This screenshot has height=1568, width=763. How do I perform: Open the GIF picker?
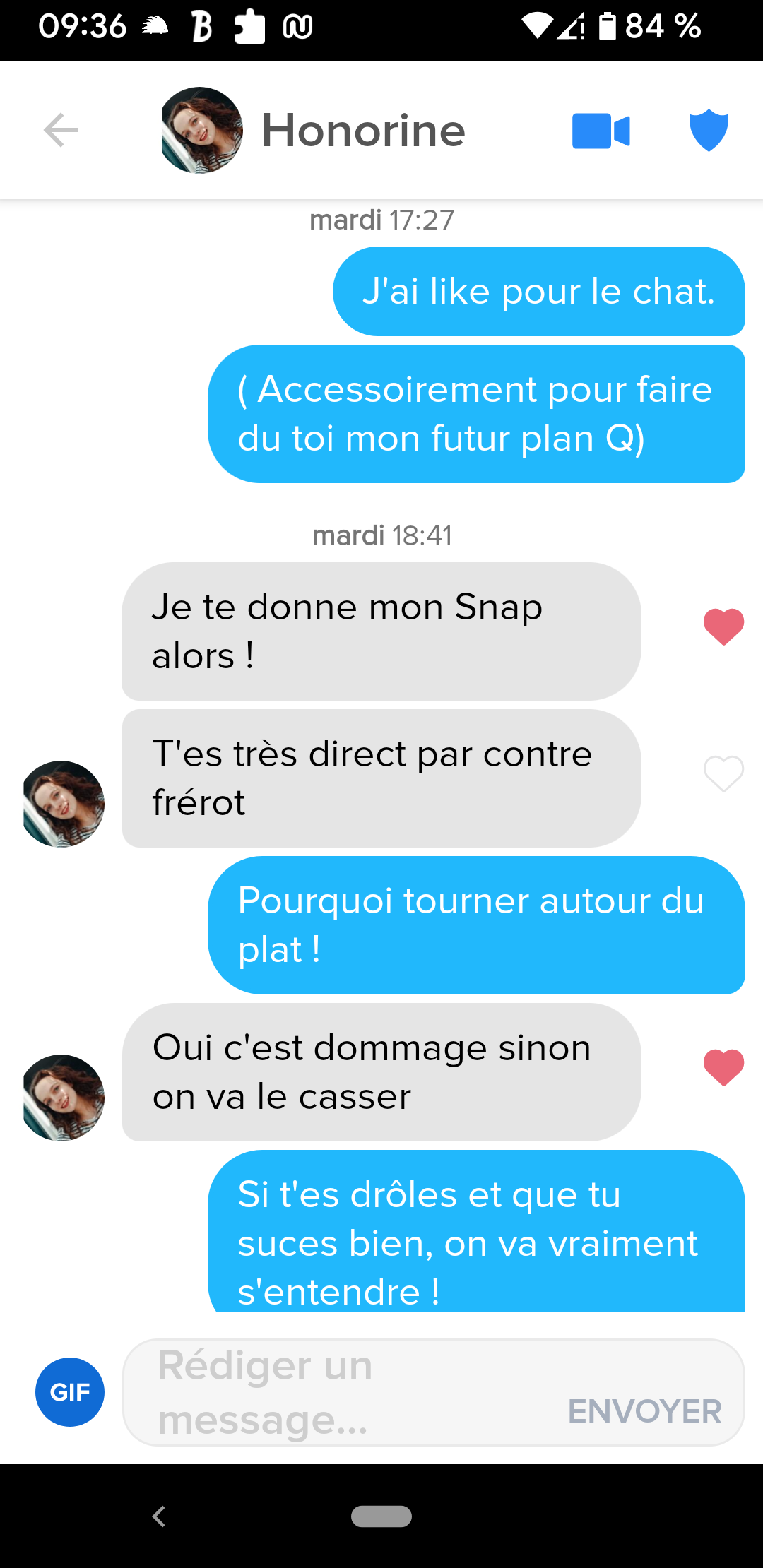[70, 1392]
